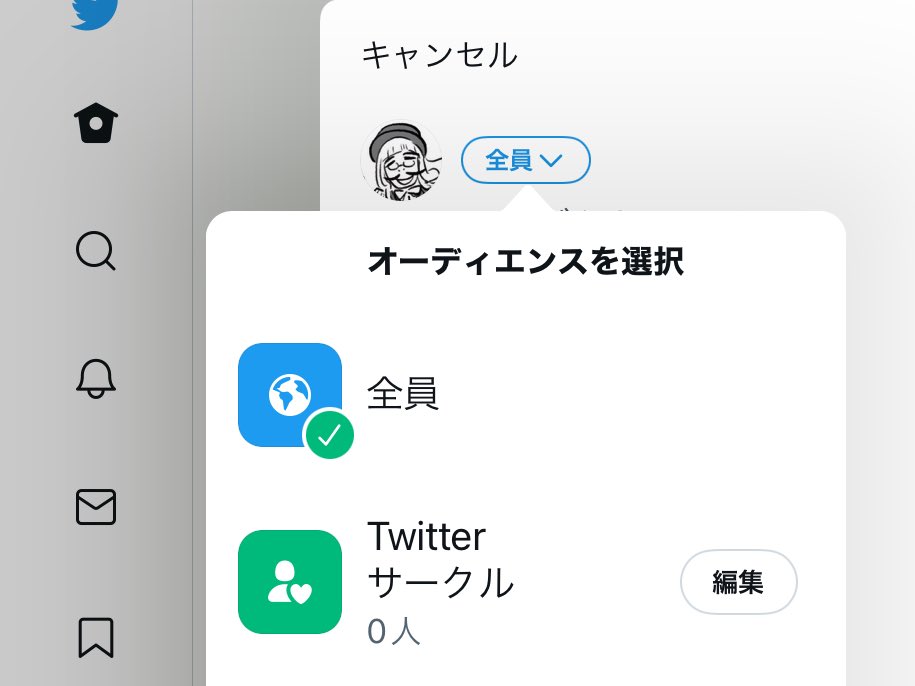The width and height of the screenshot is (915, 686).
Task: Open the 全員 audience dropdown
Action: [525, 160]
